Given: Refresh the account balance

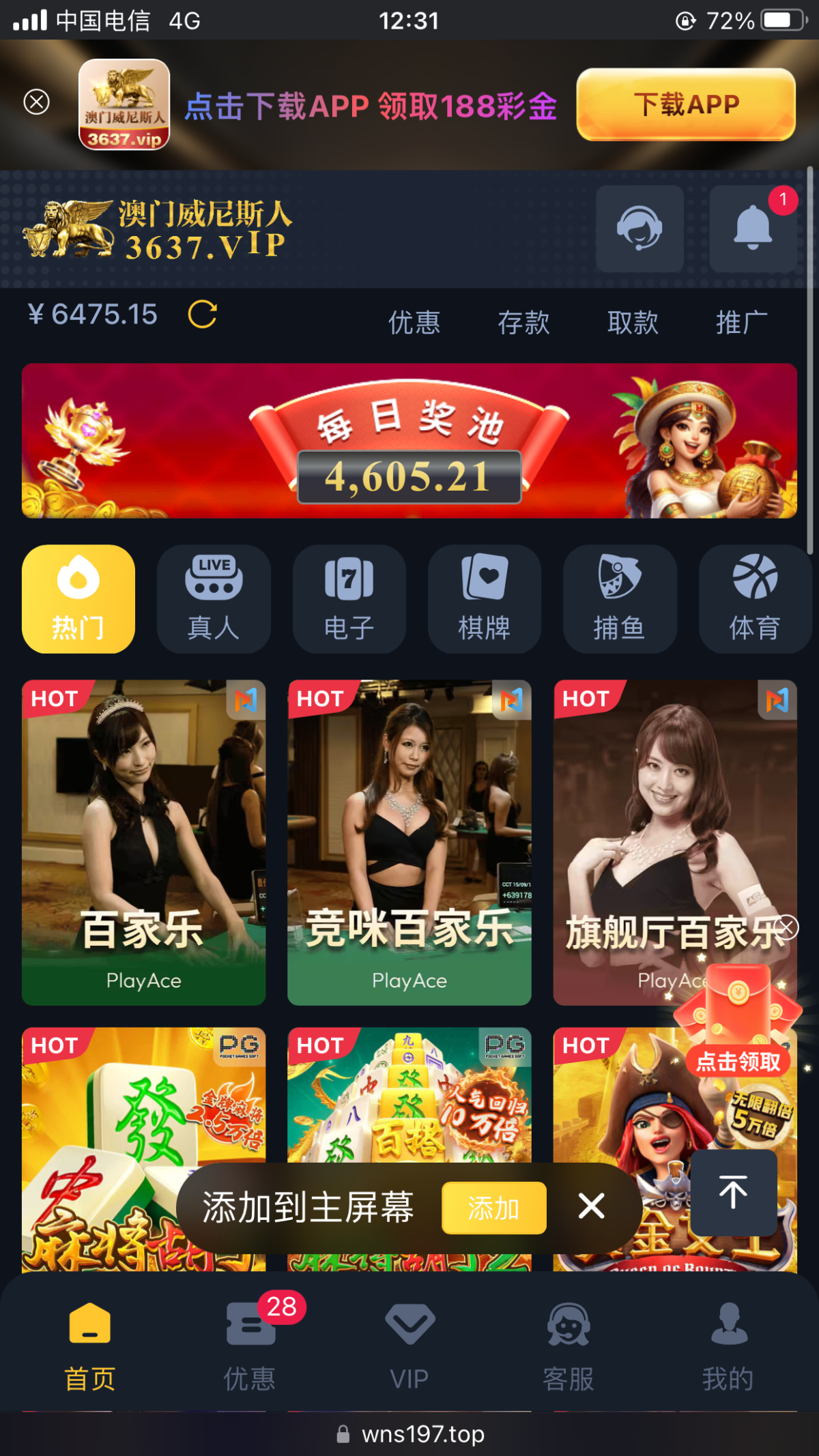Looking at the screenshot, I should coord(202,315).
